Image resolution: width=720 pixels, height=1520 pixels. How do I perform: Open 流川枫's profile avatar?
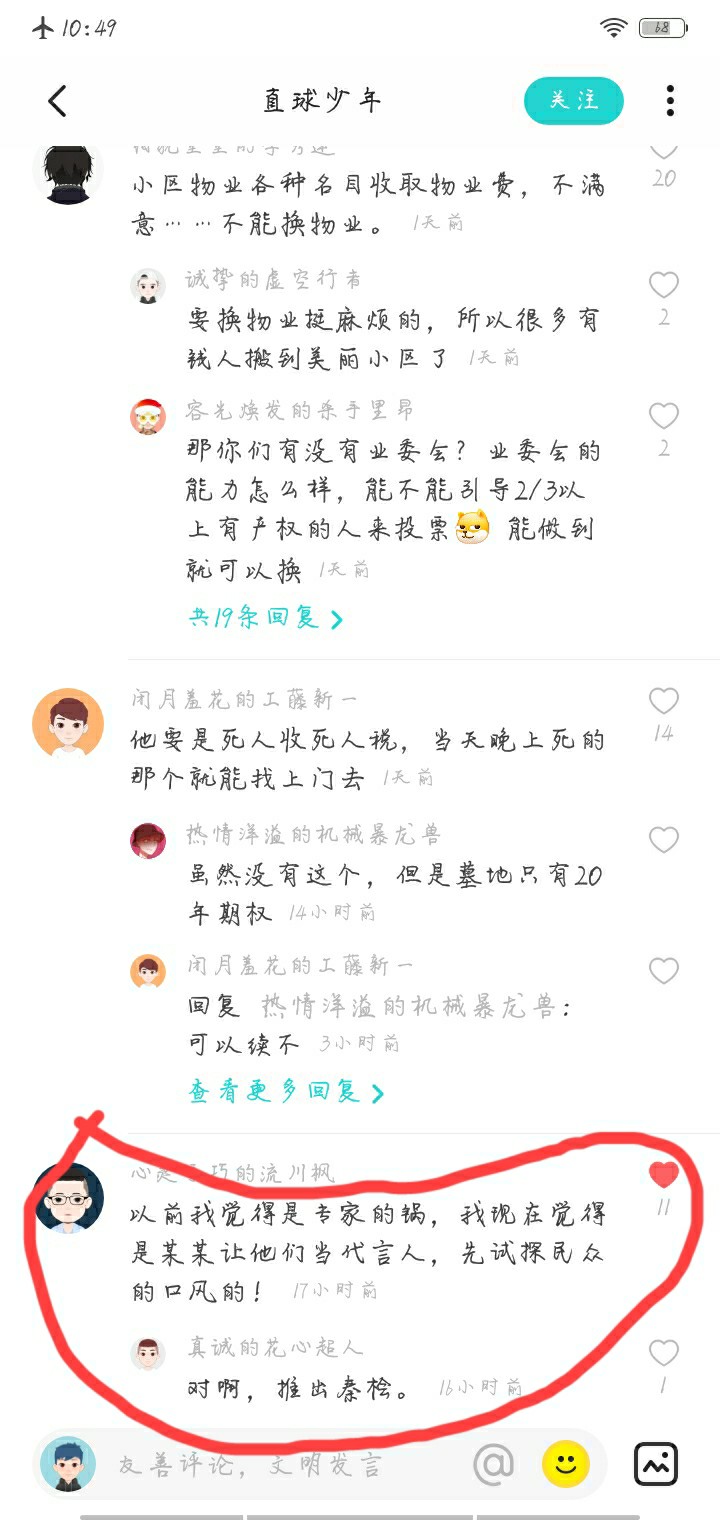[68, 1198]
